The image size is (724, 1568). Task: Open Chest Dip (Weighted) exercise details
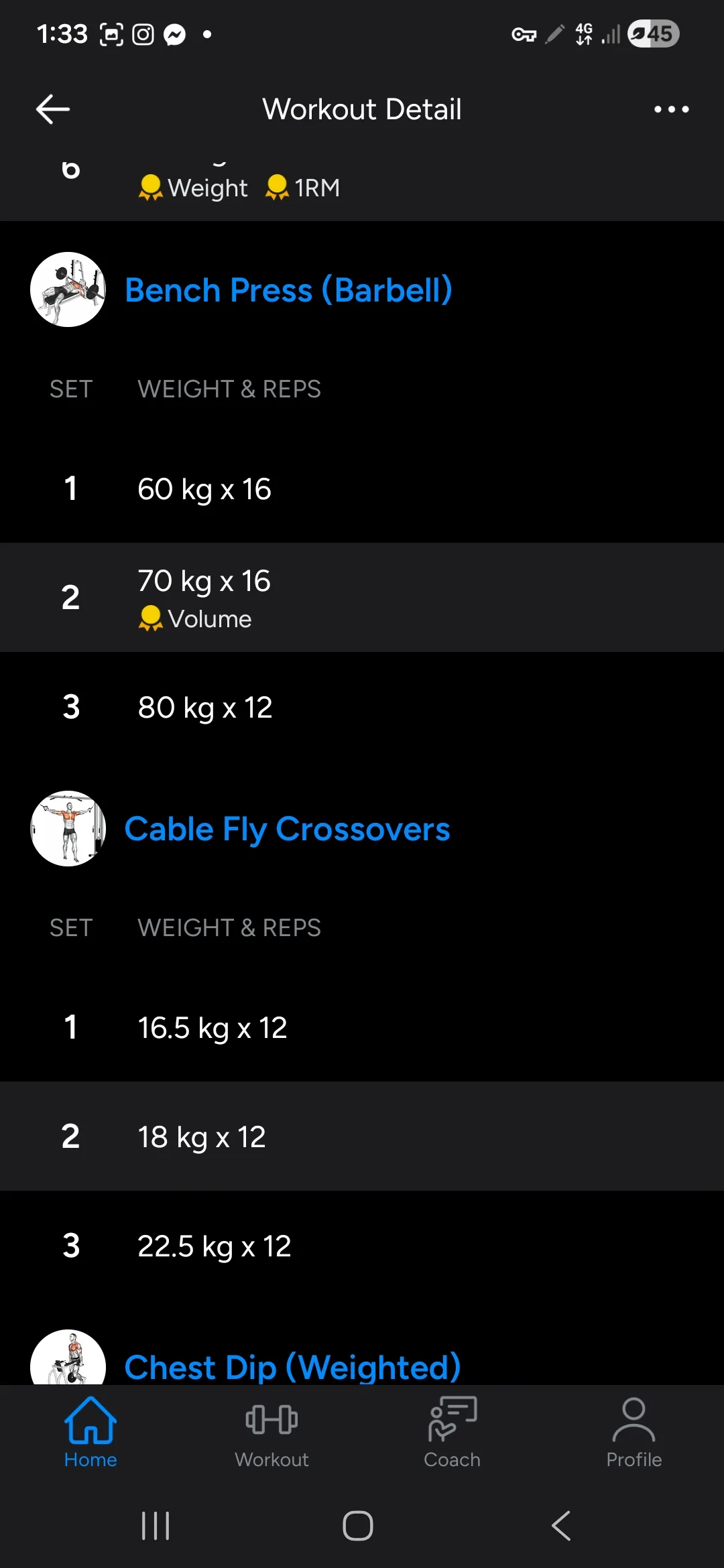pos(292,1366)
